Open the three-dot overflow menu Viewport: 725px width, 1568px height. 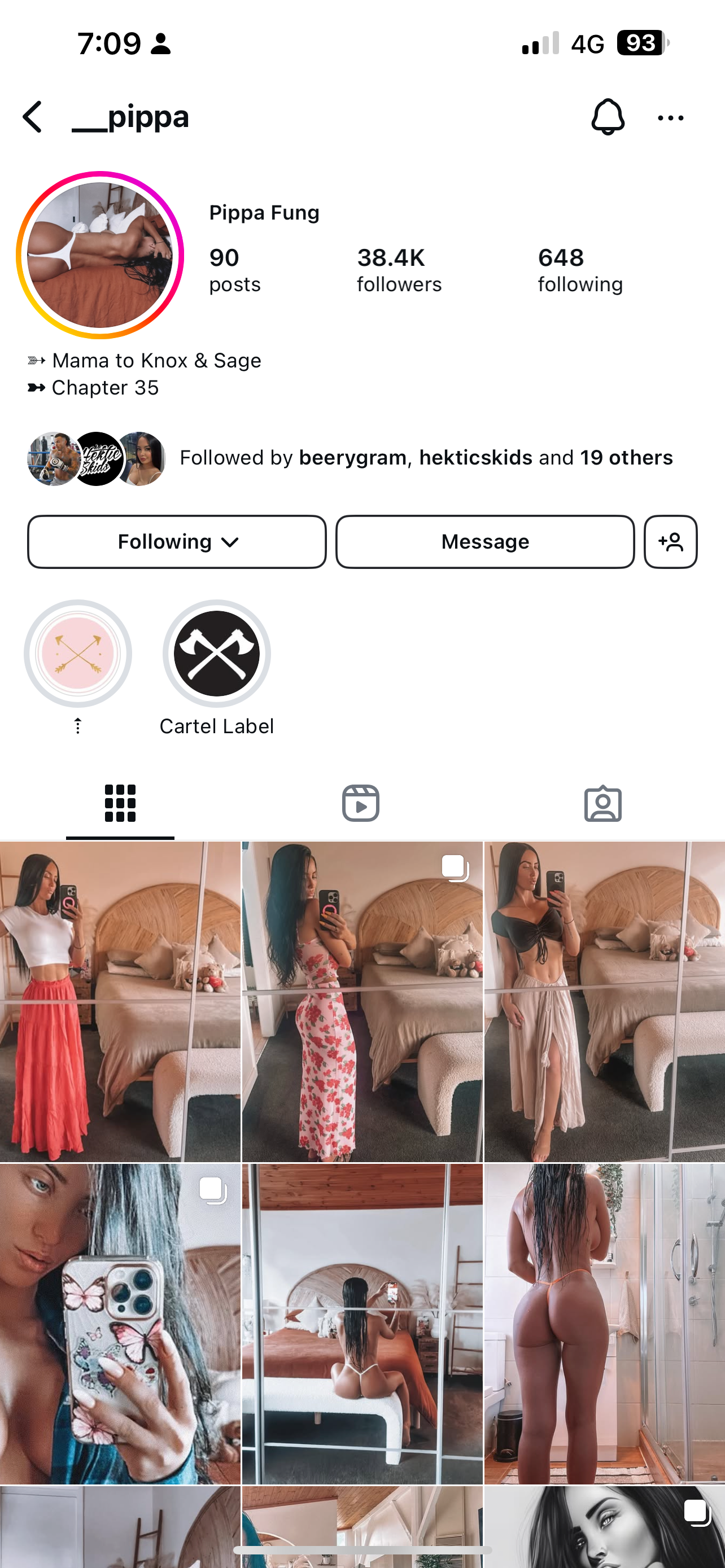670,118
